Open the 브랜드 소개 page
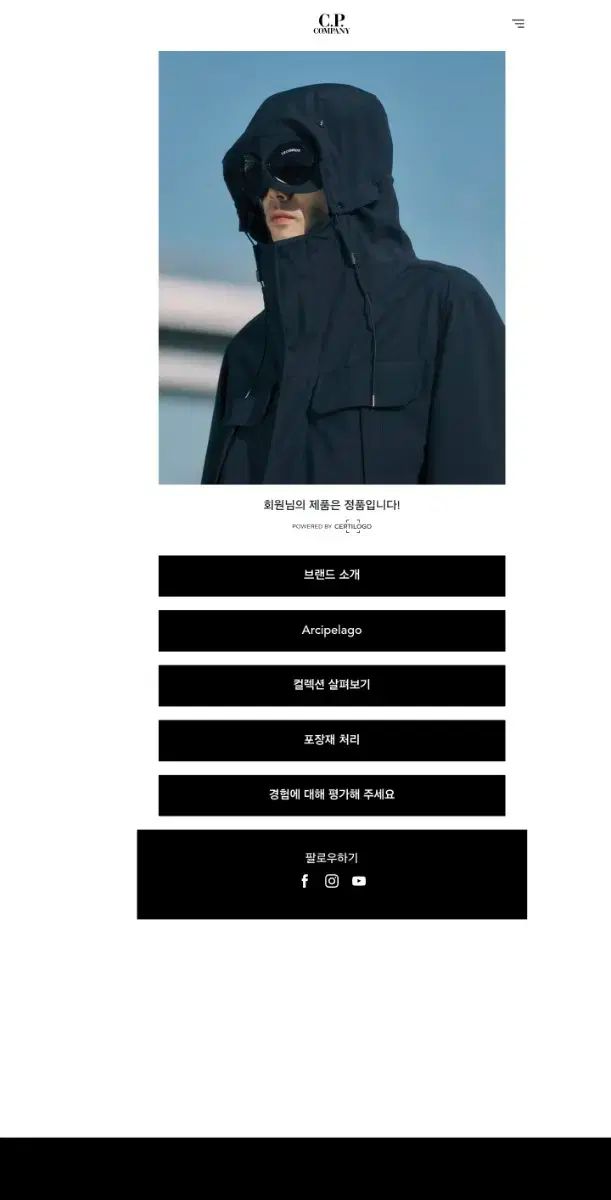The height and width of the screenshot is (1200, 611). (x=331, y=576)
